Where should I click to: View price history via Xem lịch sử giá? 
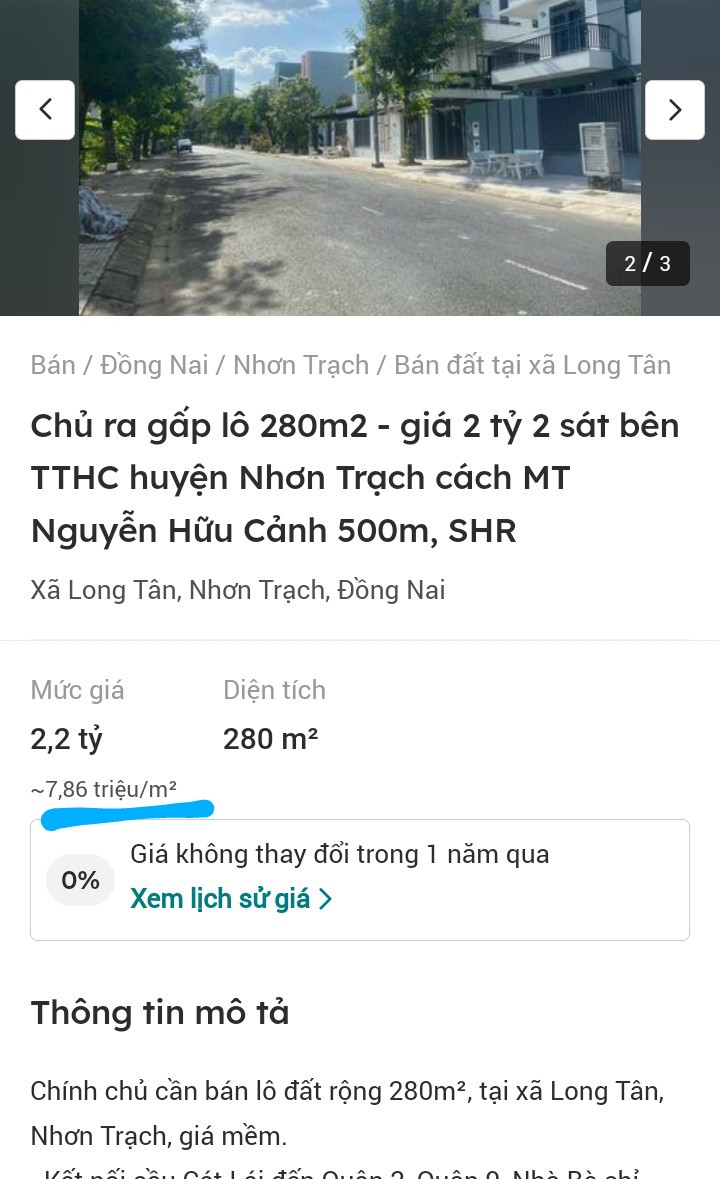coord(231,899)
